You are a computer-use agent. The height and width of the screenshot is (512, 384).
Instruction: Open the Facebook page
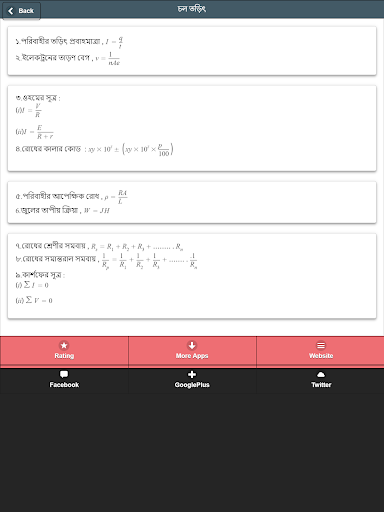[64, 380]
